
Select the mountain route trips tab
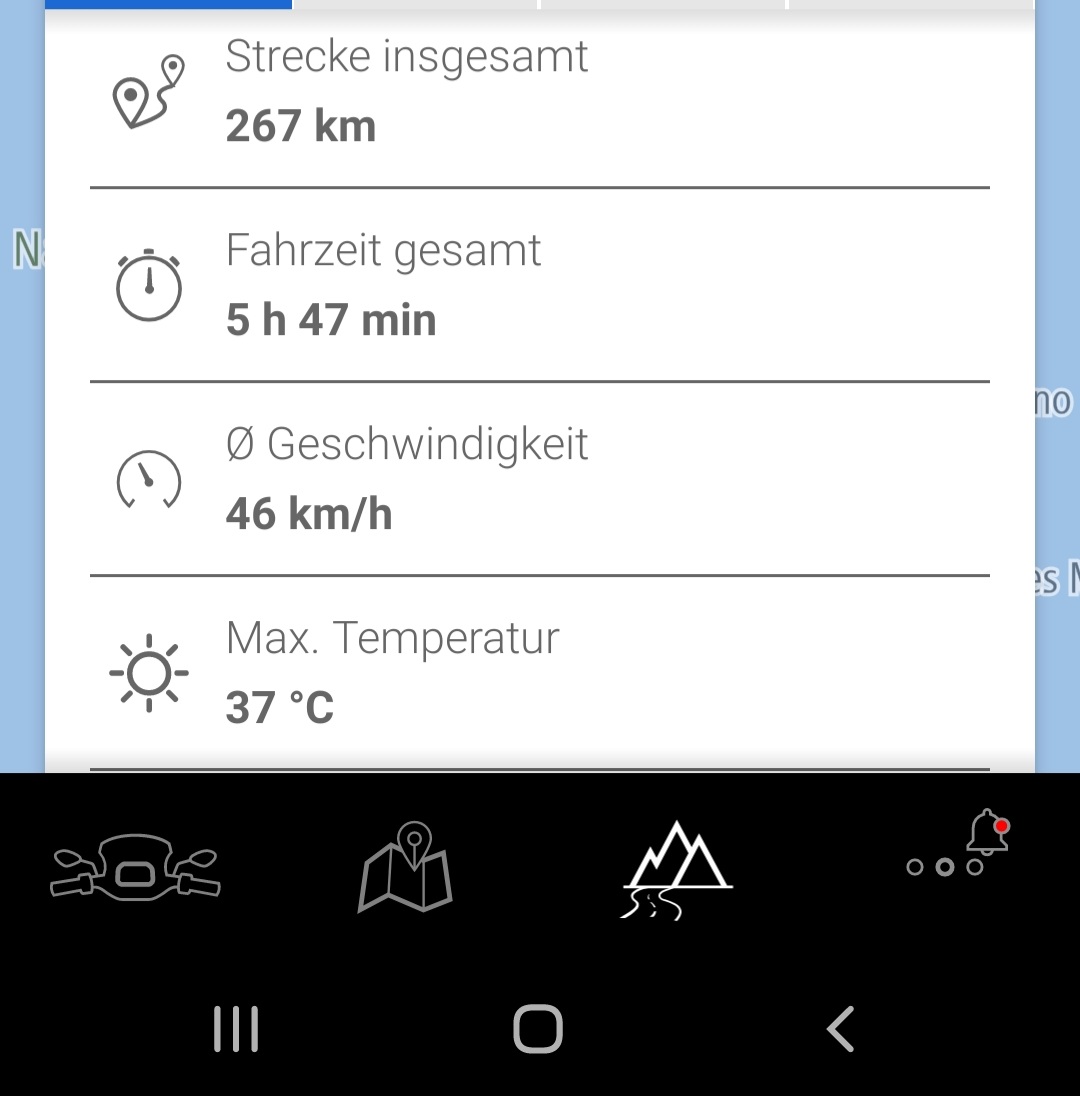click(x=676, y=867)
